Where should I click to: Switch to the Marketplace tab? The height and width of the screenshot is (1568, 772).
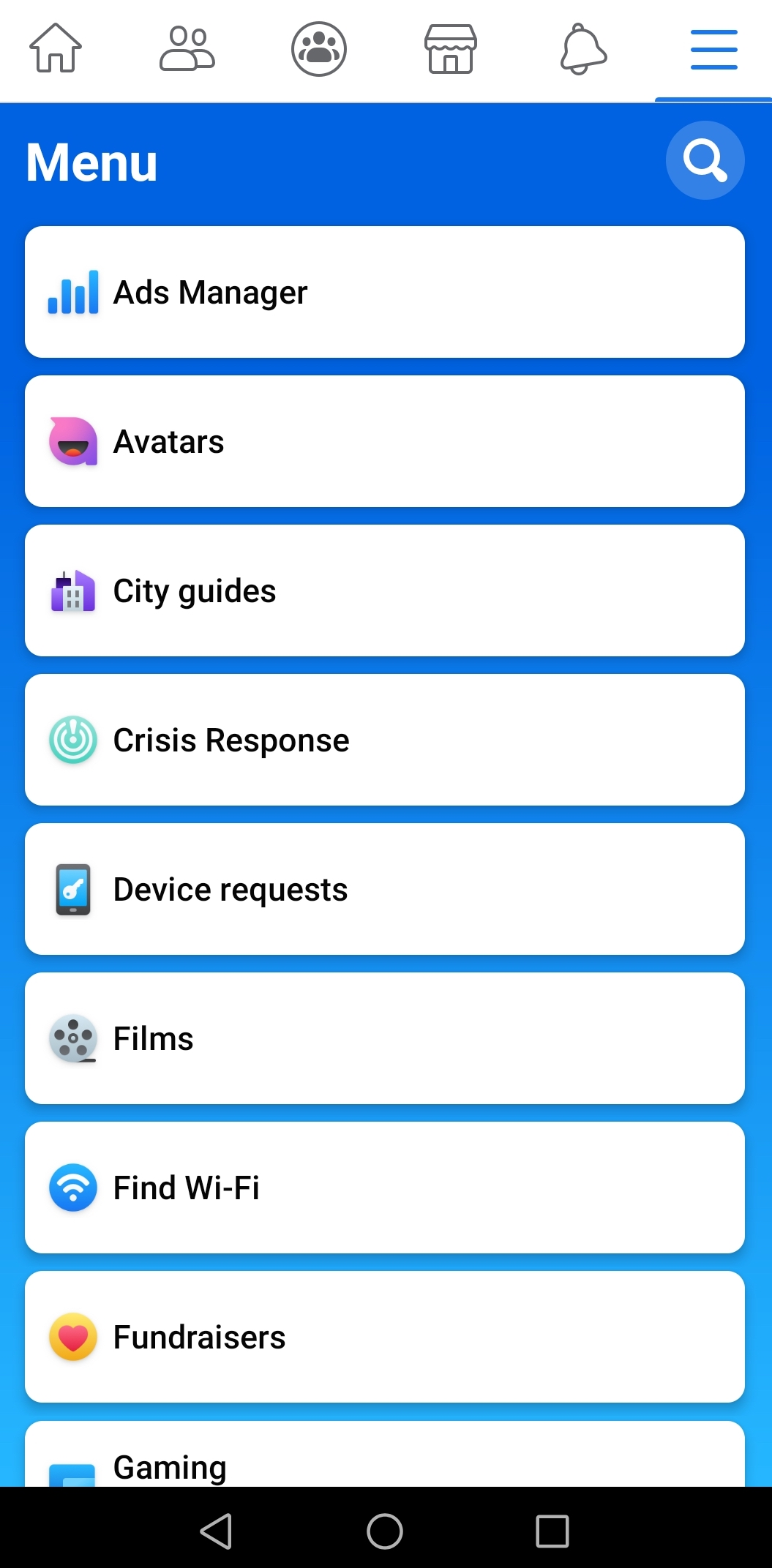tap(451, 49)
